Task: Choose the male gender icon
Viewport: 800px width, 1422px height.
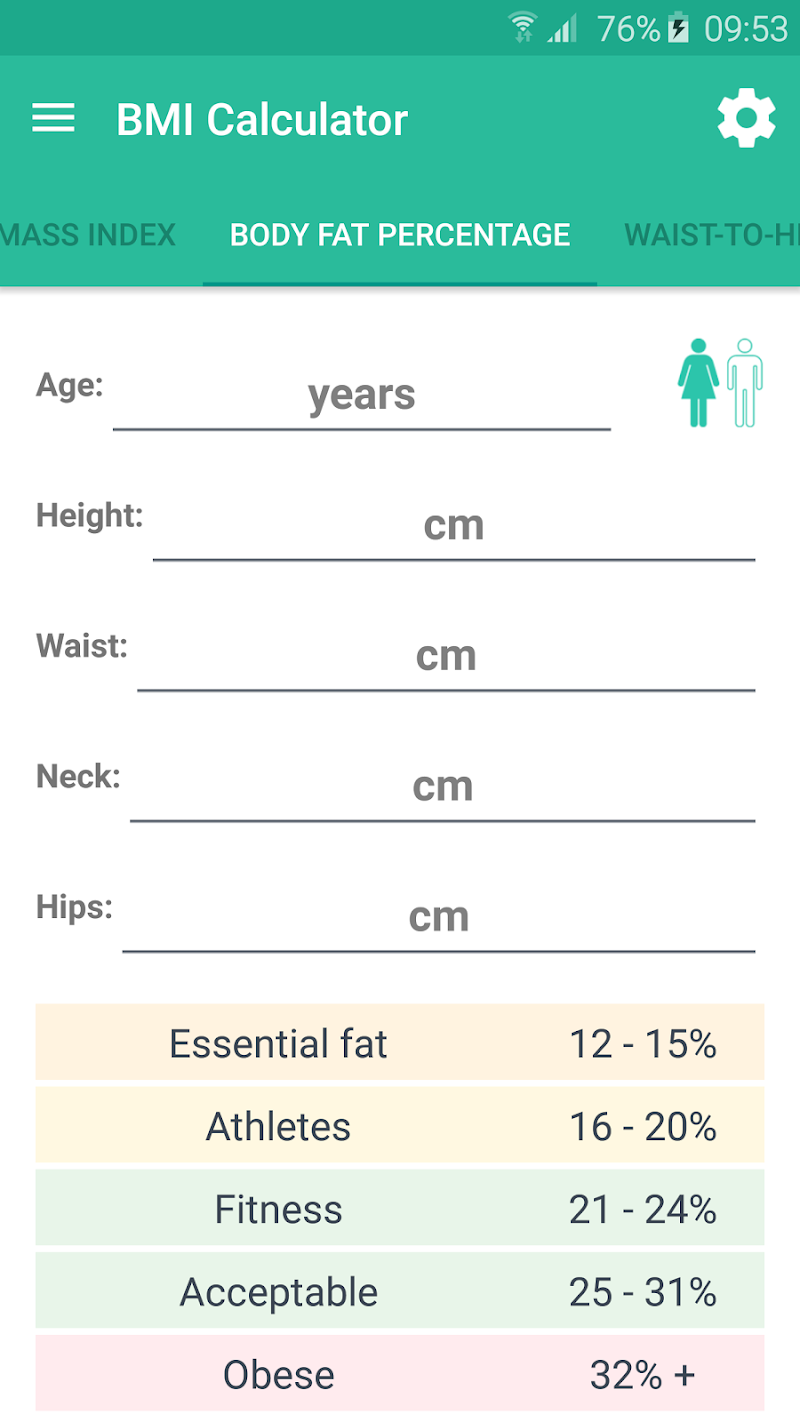Action: tap(745, 383)
